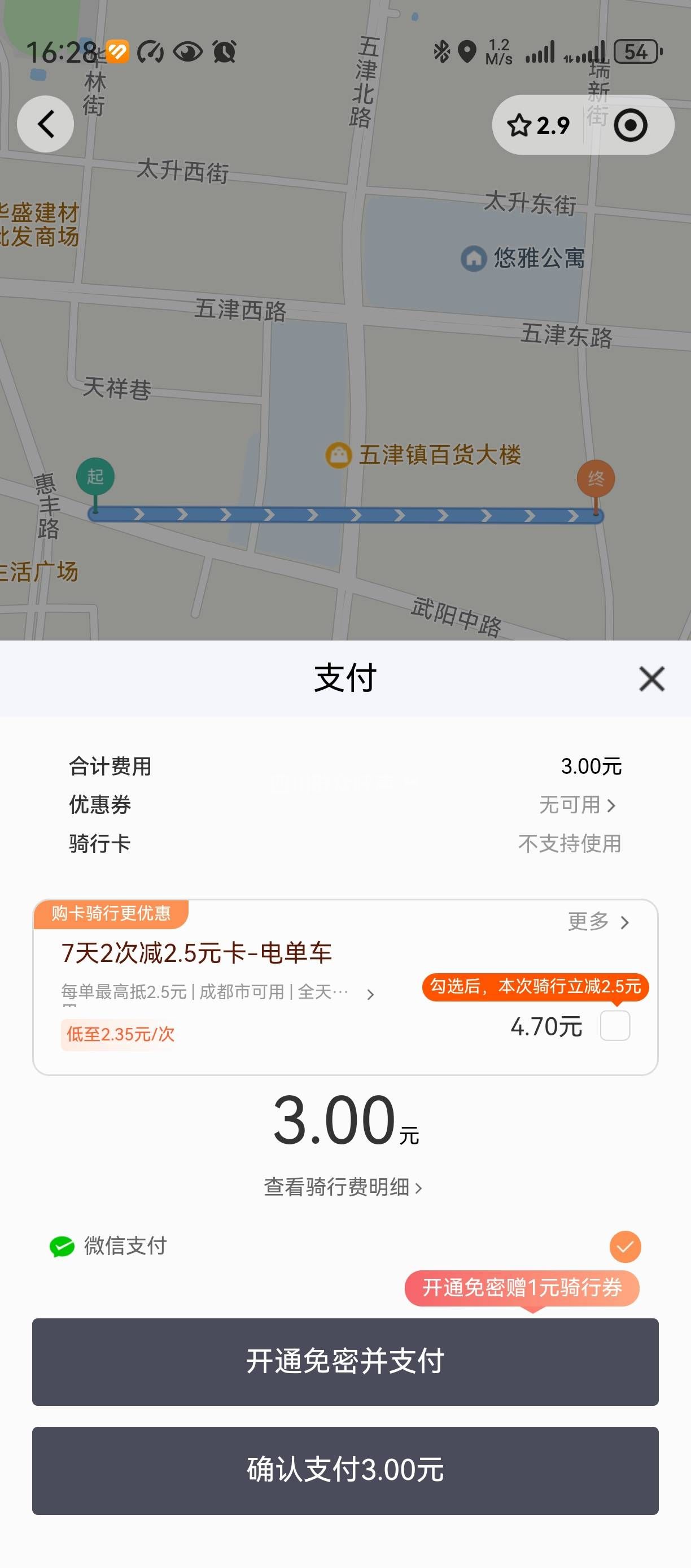Check the 4.70元 ride card checkbox
Viewport: 691px width, 1568px height.
click(x=614, y=1026)
